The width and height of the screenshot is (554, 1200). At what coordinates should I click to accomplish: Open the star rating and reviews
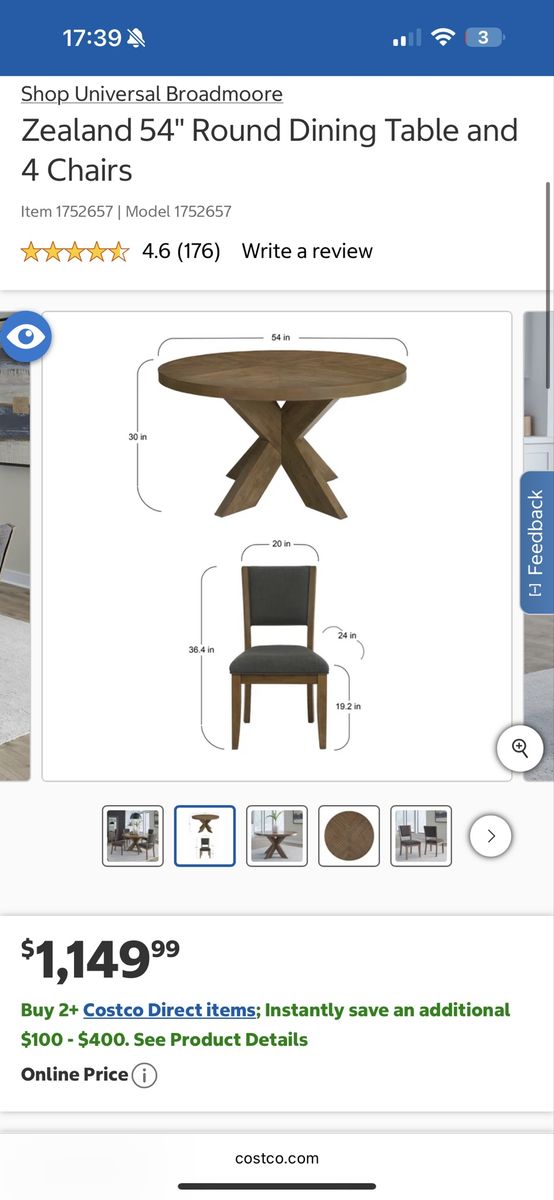pos(121,251)
